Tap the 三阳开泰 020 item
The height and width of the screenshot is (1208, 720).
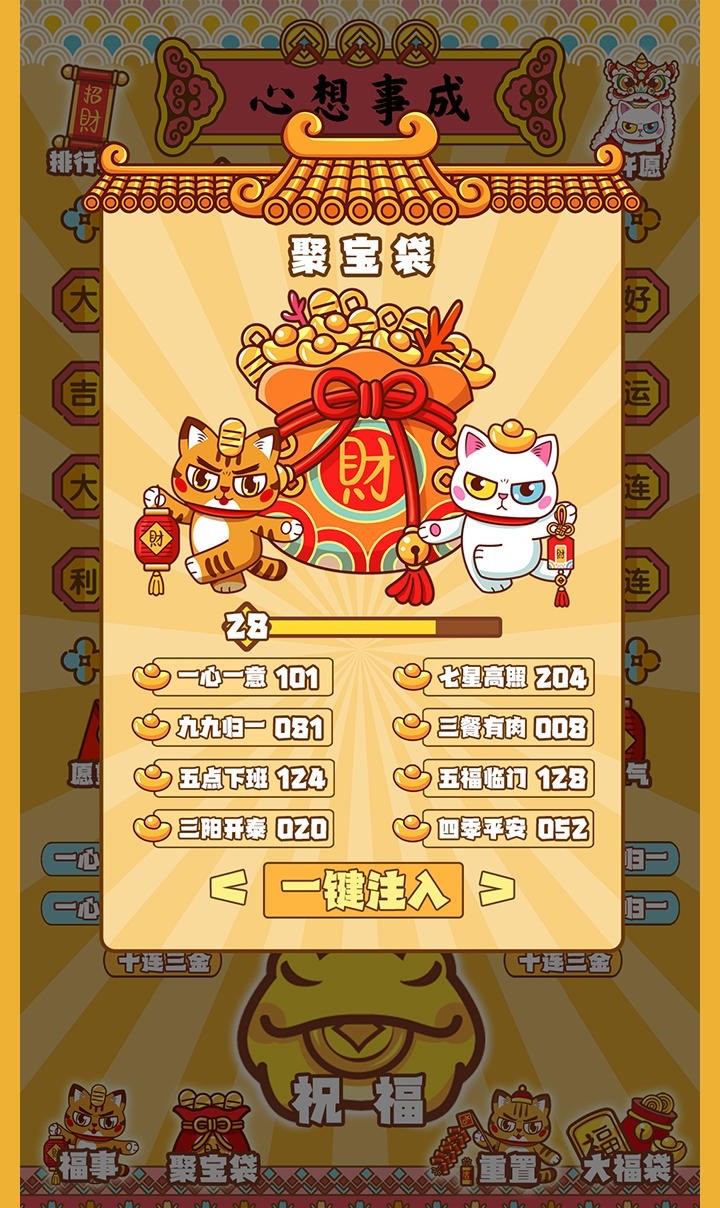coord(234,829)
